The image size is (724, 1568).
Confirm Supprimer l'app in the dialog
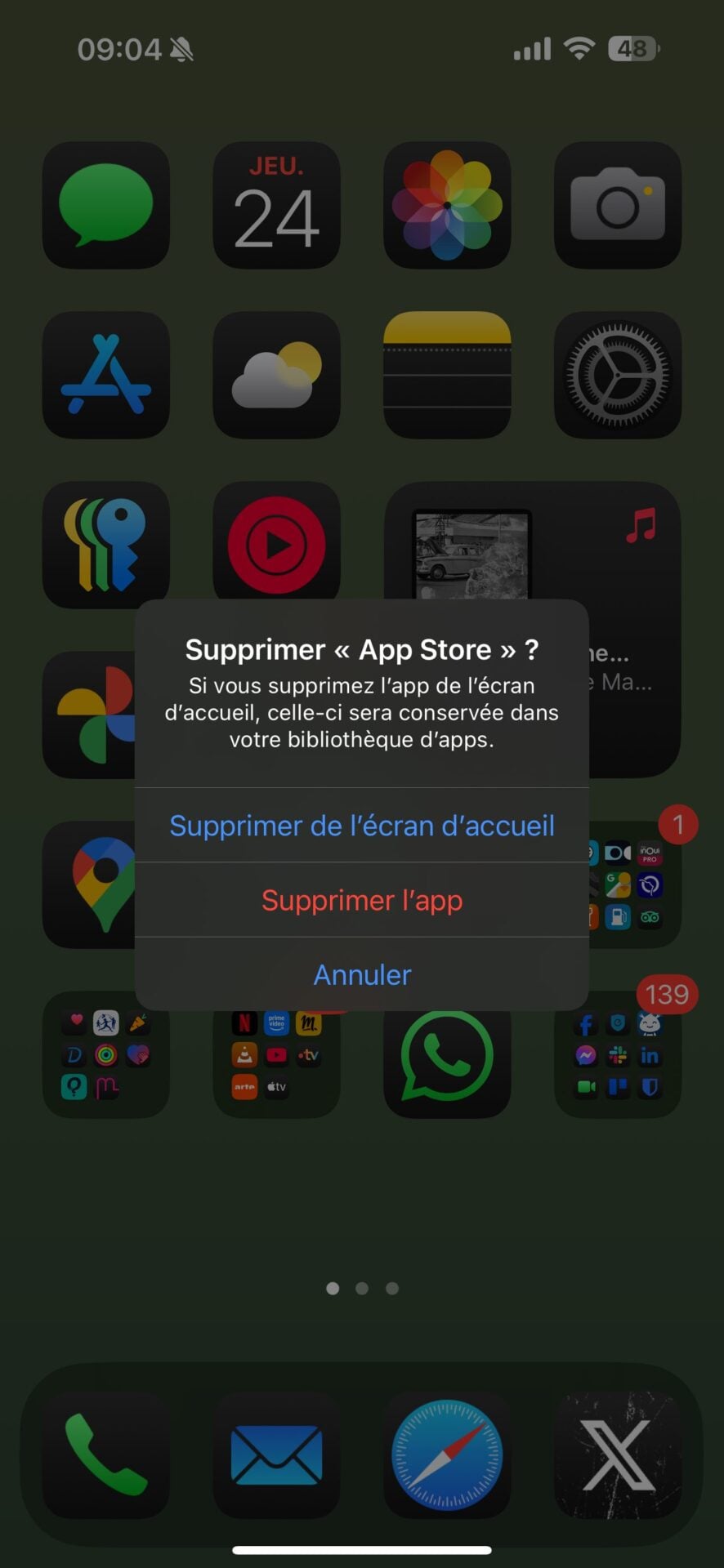click(x=362, y=900)
